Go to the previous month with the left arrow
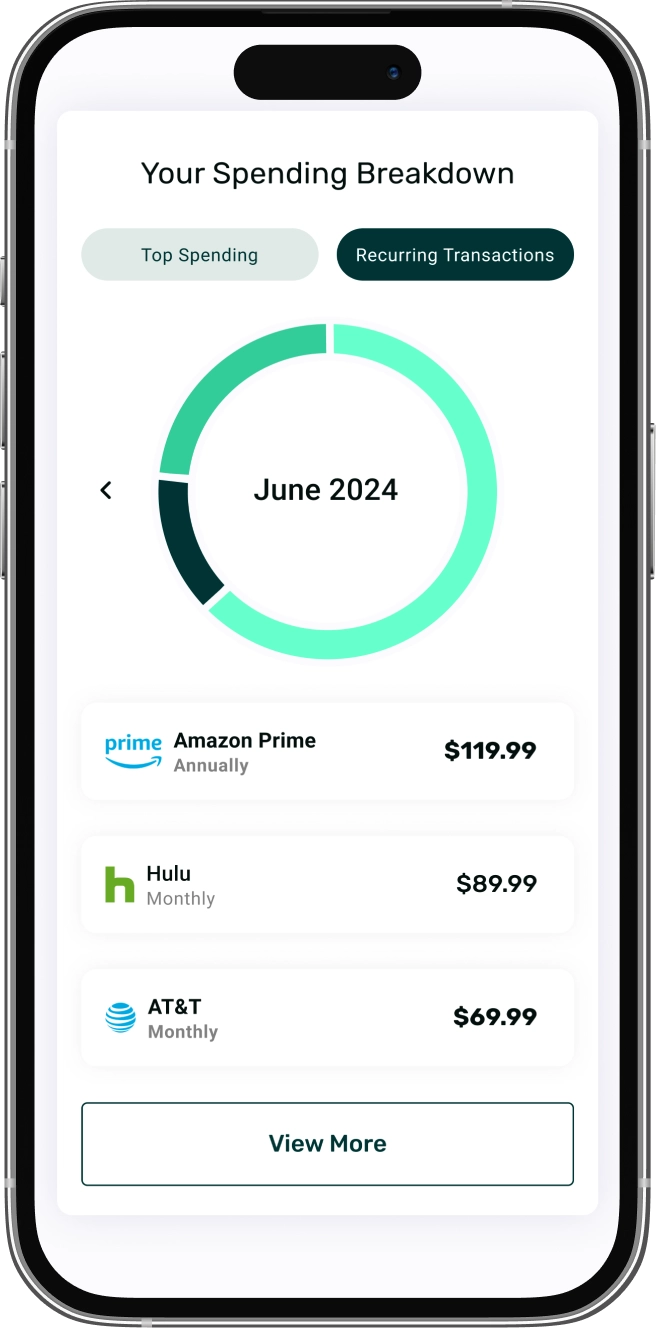656x1328 pixels. tap(106, 490)
